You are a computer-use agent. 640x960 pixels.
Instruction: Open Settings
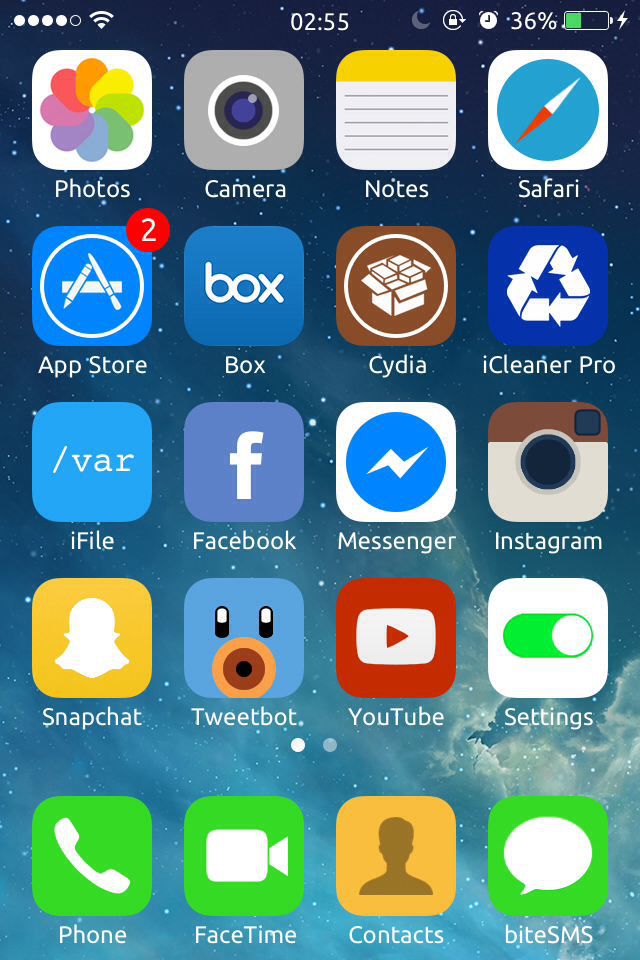(x=548, y=638)
